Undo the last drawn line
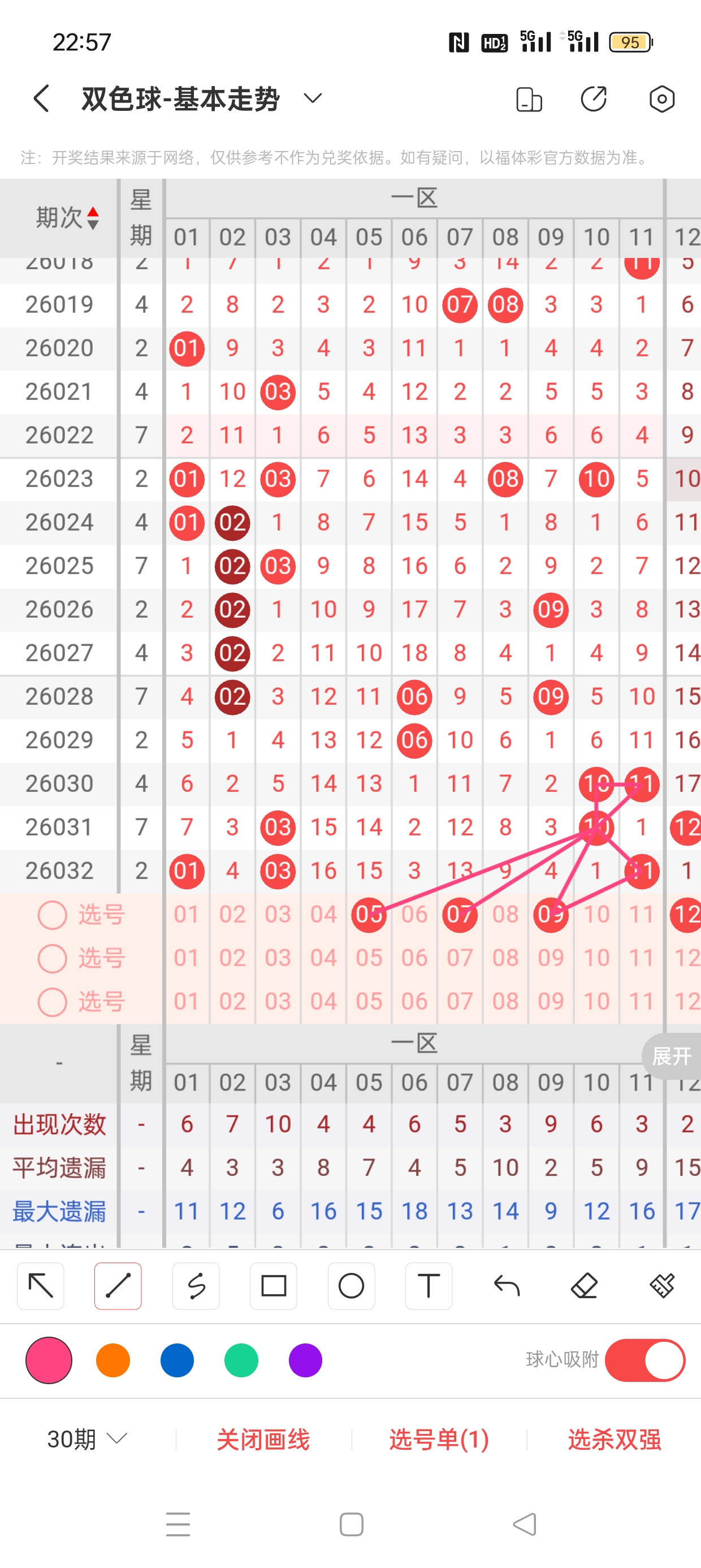The image size is (701, 1568). coord(505,1287)
